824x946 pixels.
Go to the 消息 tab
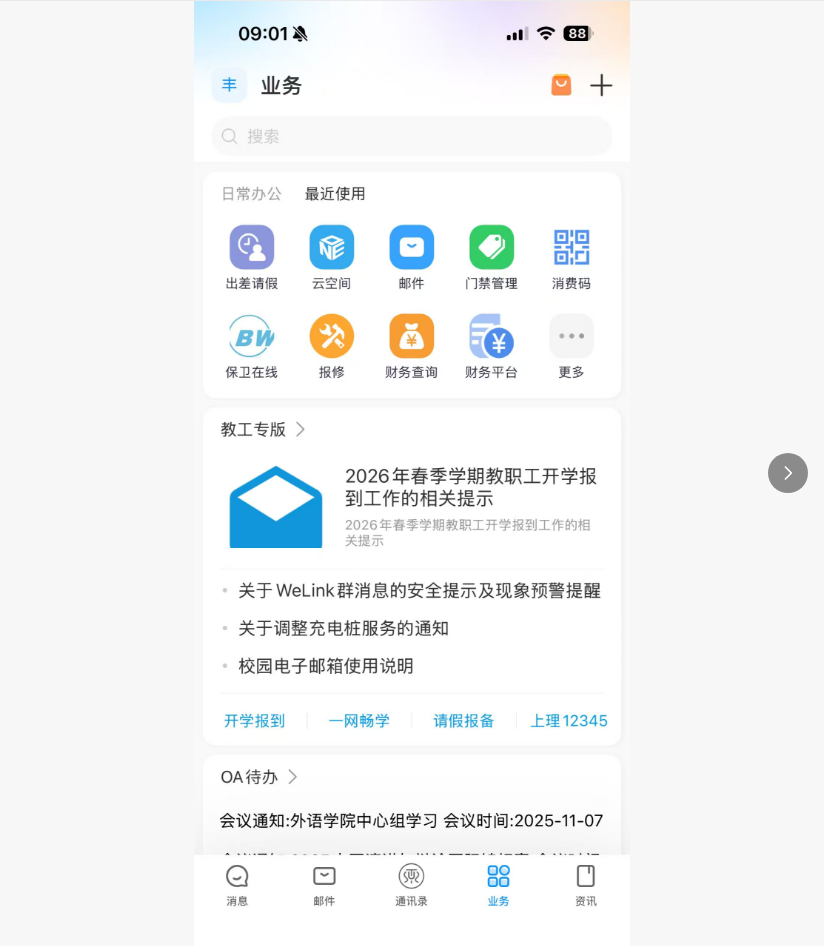click(237, 885)
